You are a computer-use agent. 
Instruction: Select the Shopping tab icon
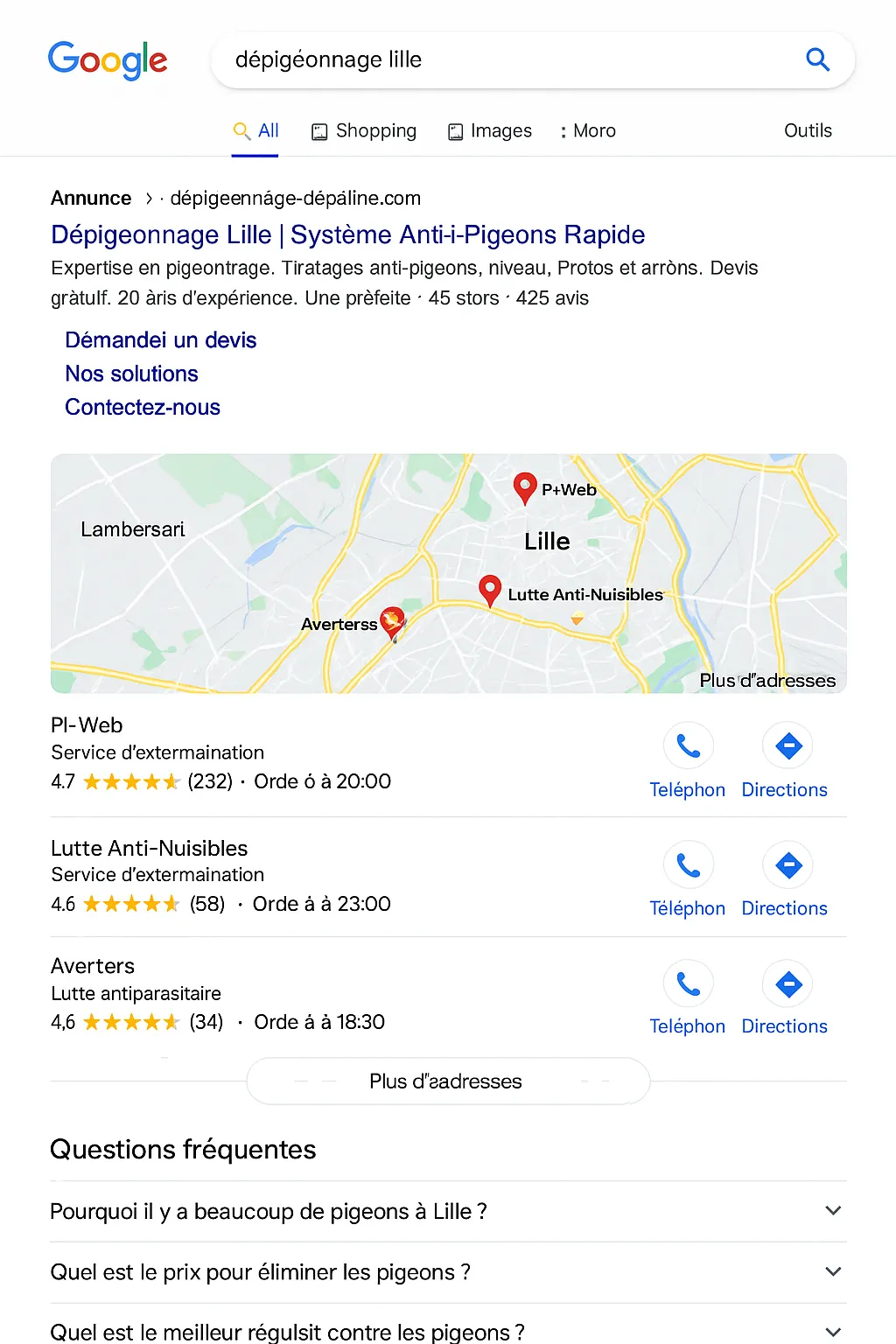(x=319, y=130)
